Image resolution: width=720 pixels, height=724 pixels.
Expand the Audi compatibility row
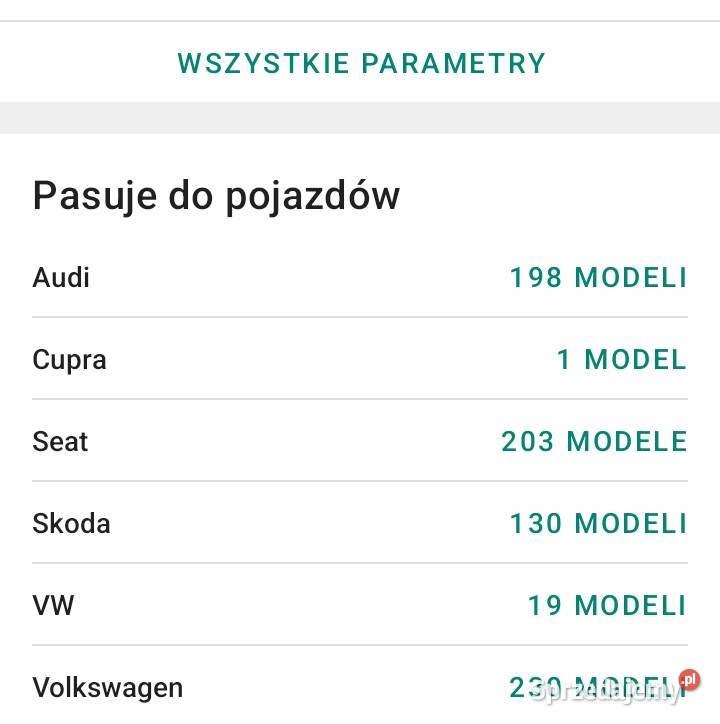360,278
